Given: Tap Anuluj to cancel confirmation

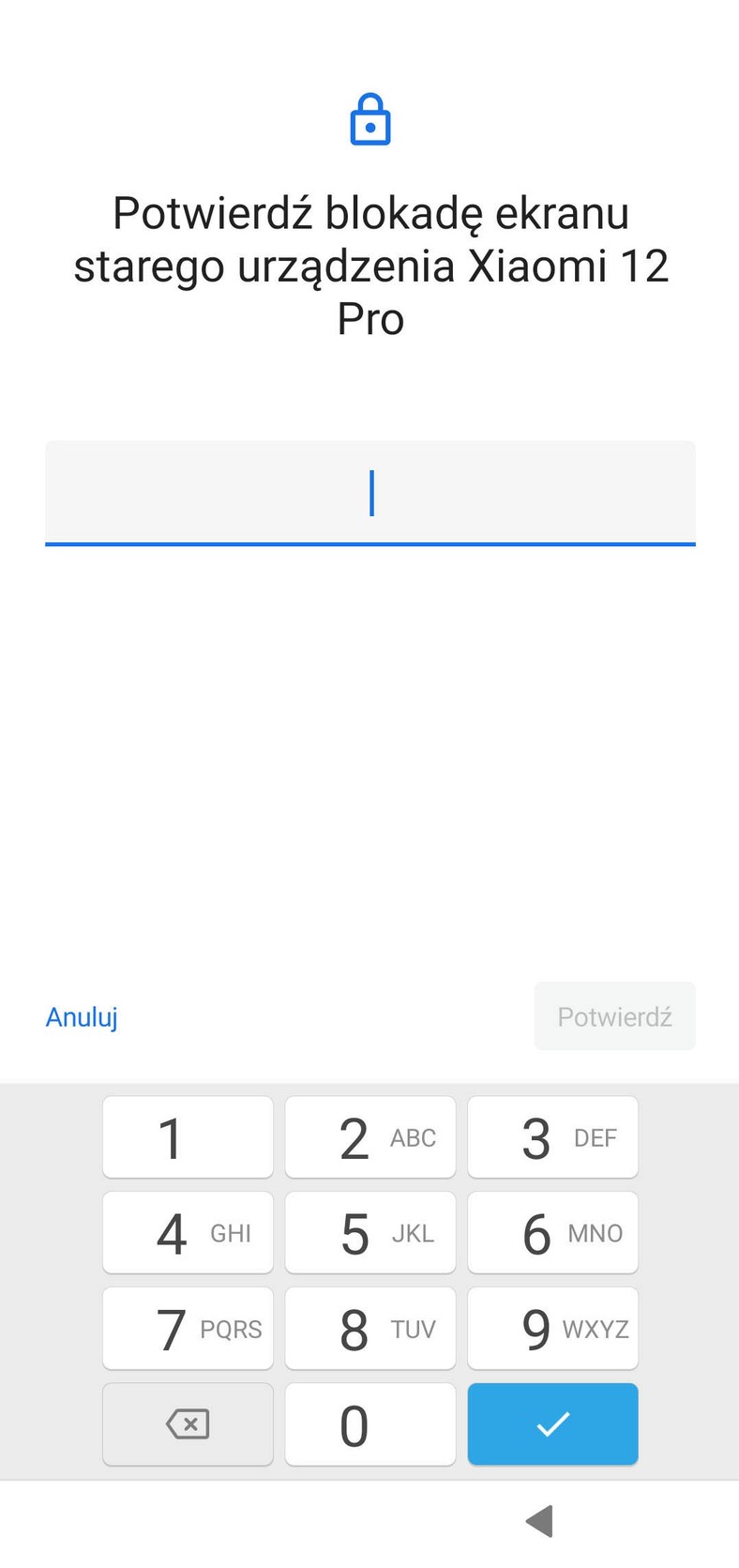Looking at the screenshot, I should coord(82,1016).
